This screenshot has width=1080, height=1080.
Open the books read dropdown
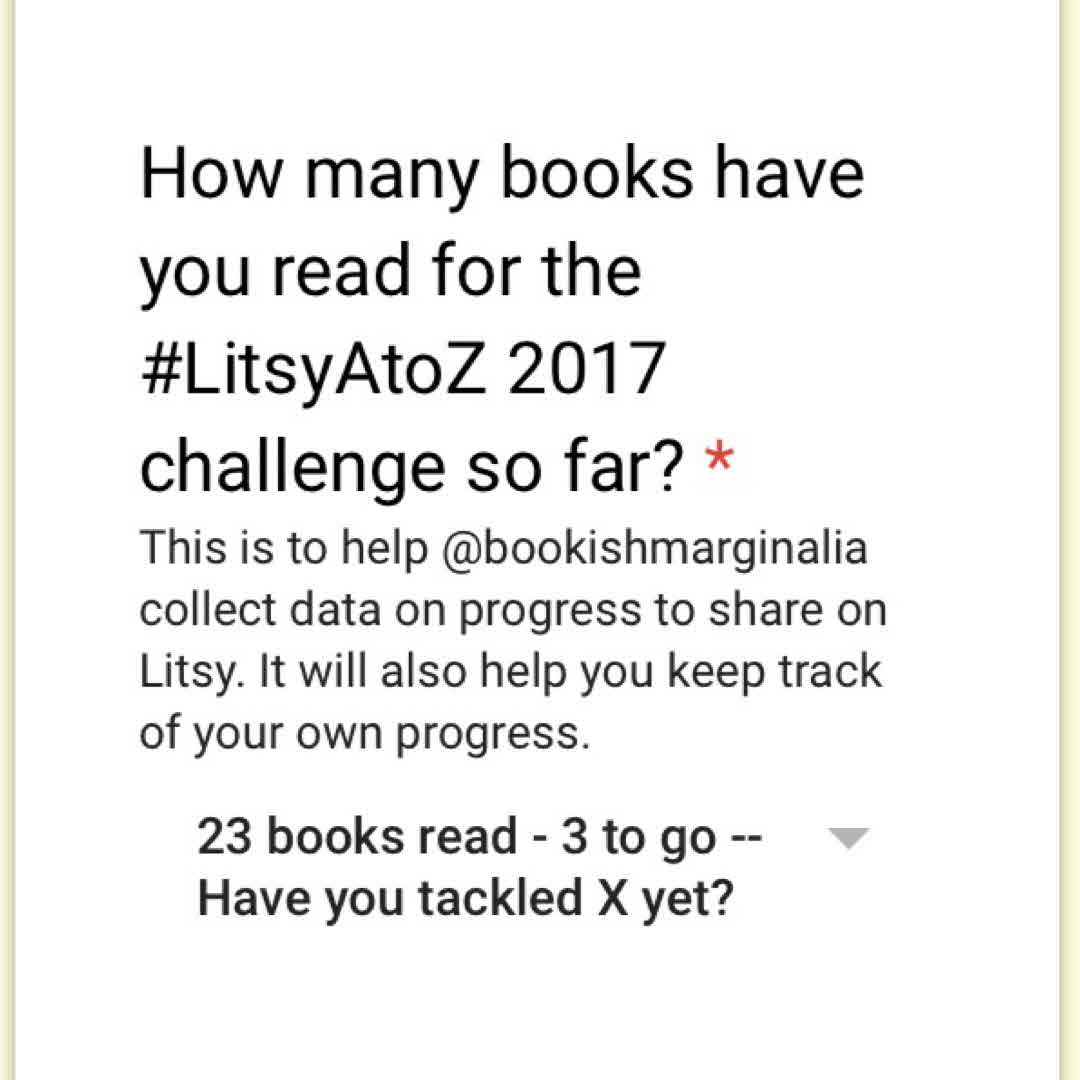(x=849, y=840)
